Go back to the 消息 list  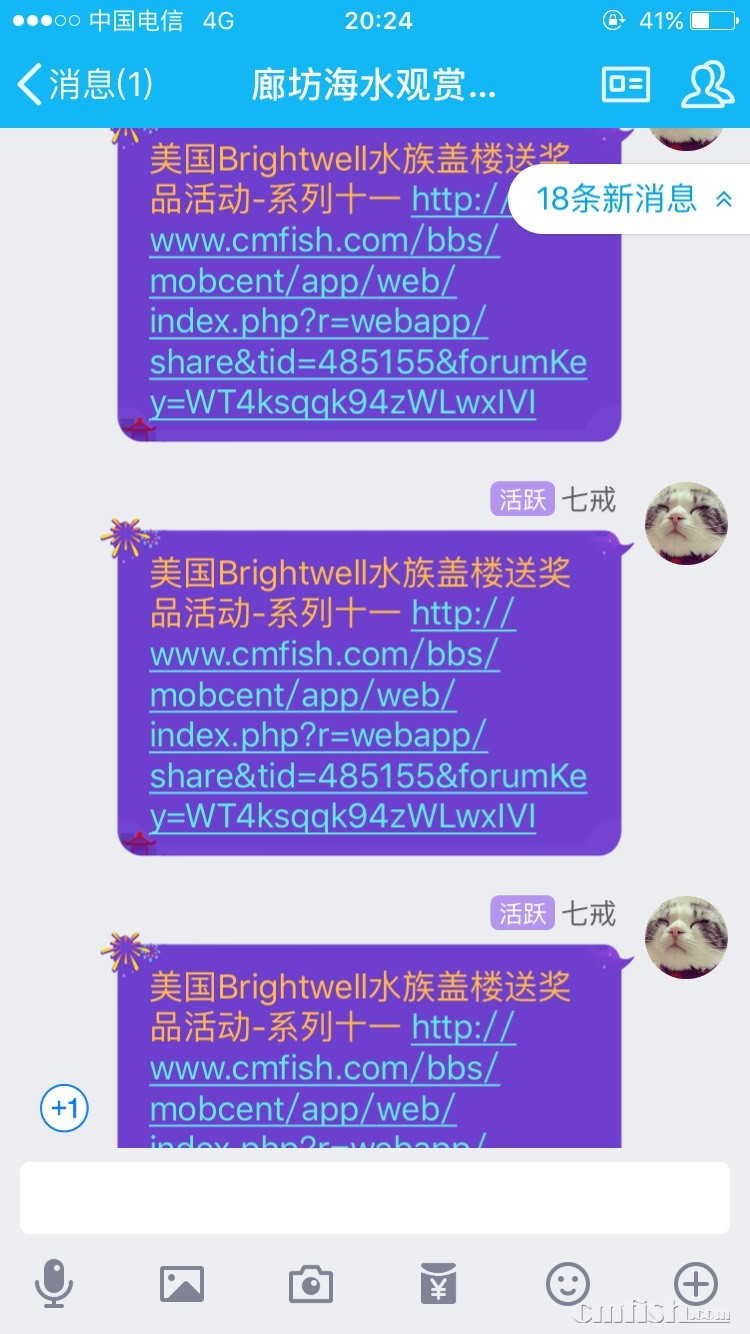point(85,85)
